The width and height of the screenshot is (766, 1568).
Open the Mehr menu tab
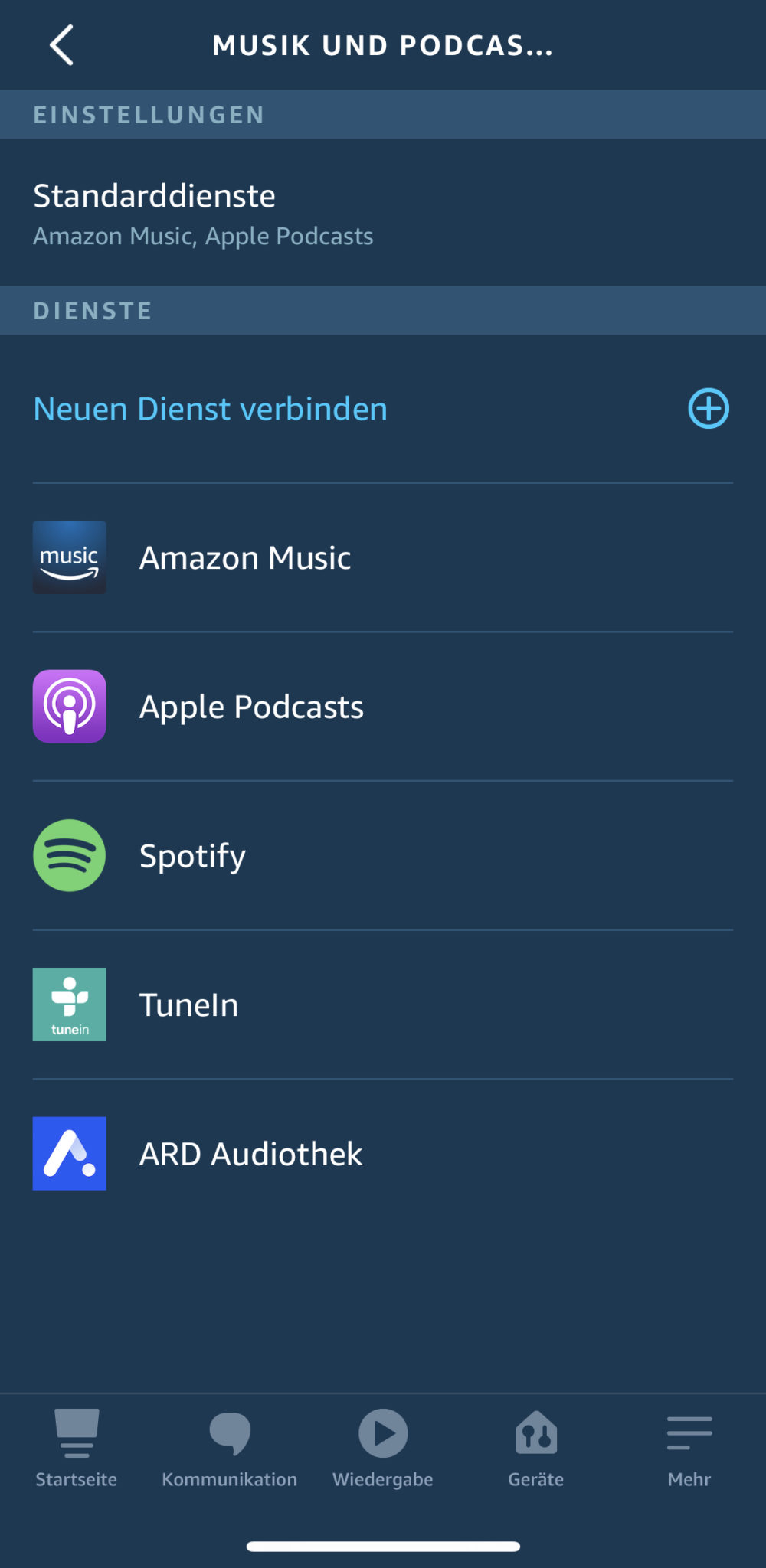pos(689,1447)
